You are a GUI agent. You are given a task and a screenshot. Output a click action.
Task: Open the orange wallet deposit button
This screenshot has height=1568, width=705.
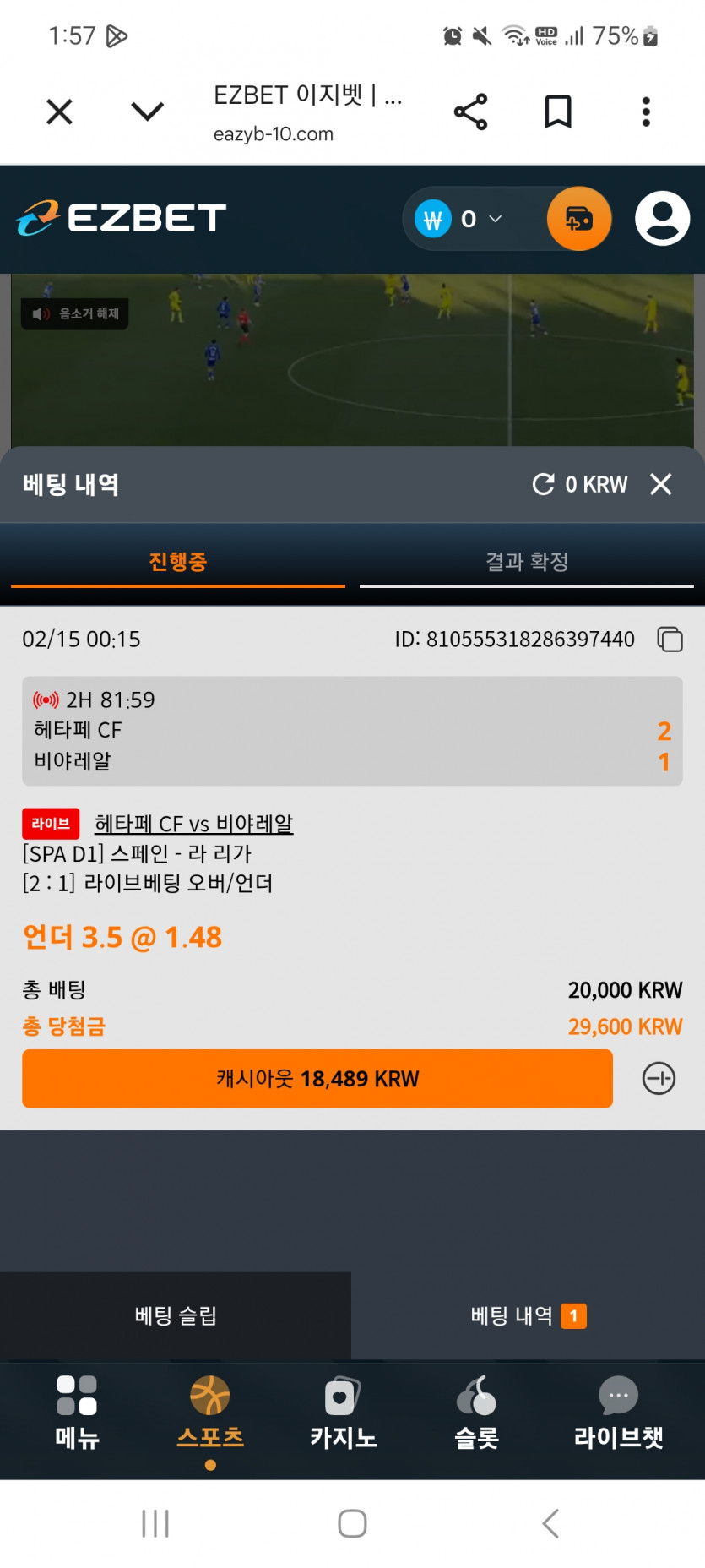579,219
